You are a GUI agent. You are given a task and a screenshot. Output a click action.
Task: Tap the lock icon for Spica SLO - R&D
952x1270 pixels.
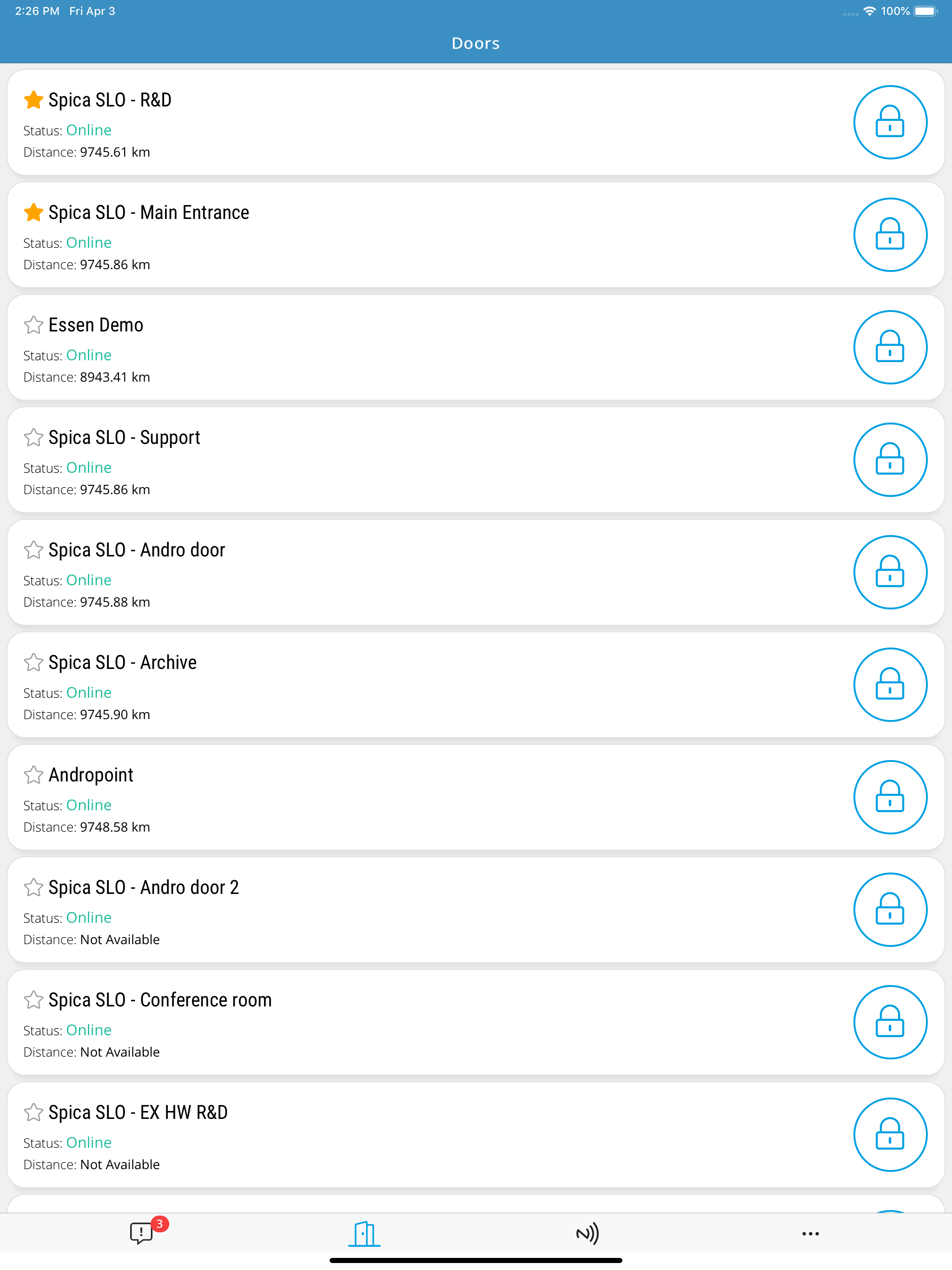[x=890, y=122]
